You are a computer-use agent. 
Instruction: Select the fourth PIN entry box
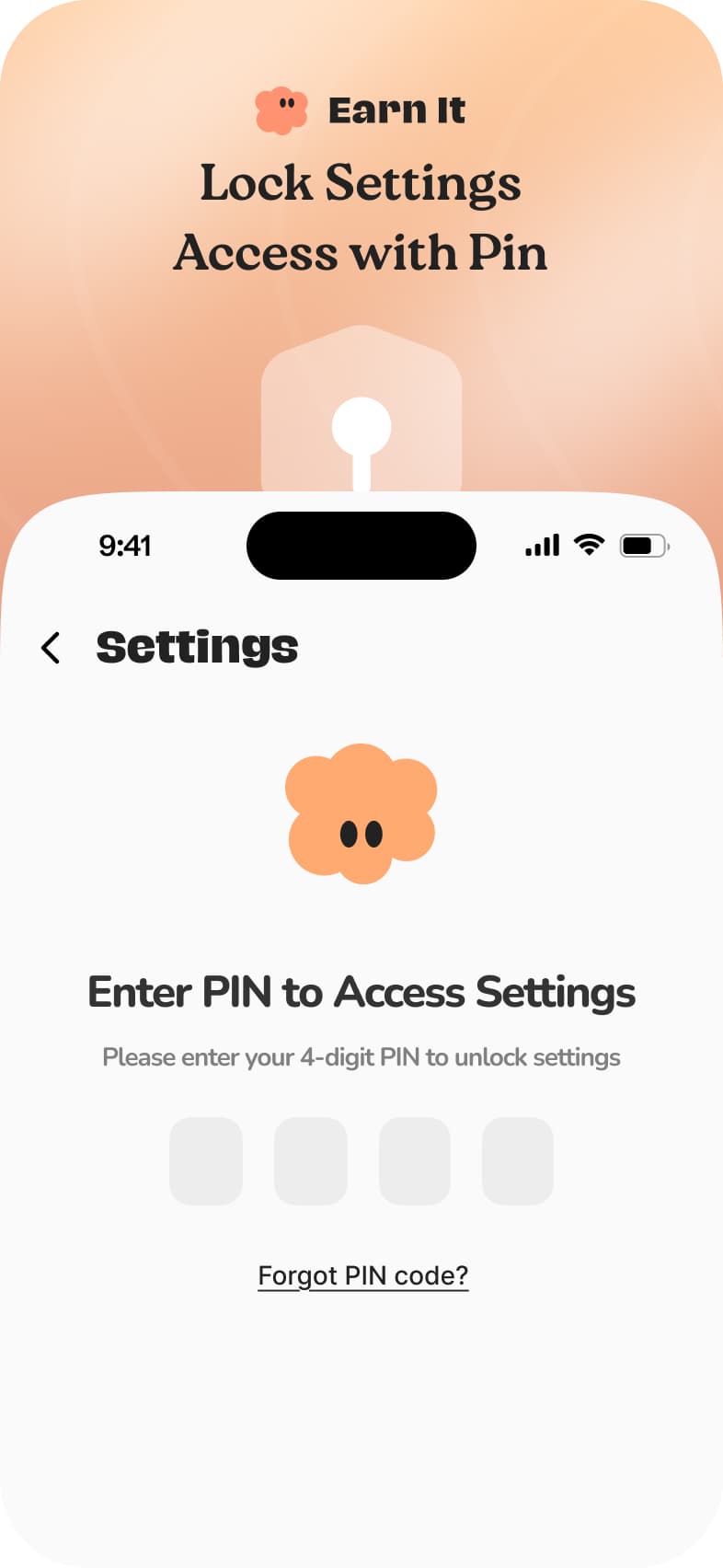point(518,1159)
